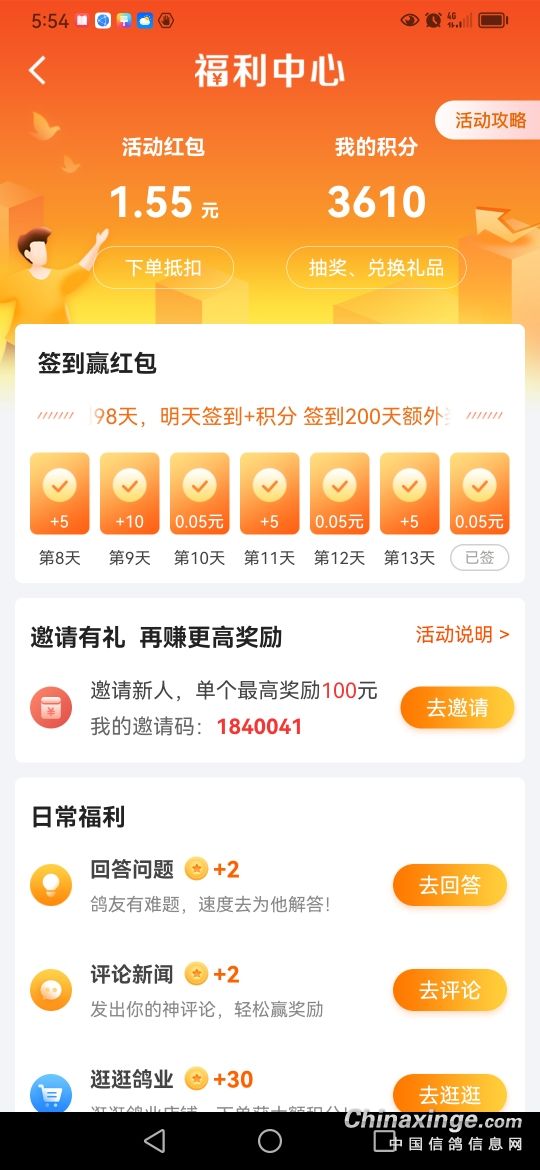540x1170 pixels.
Task: Tap 去回答 to answer questions
Action: (450, 886)
